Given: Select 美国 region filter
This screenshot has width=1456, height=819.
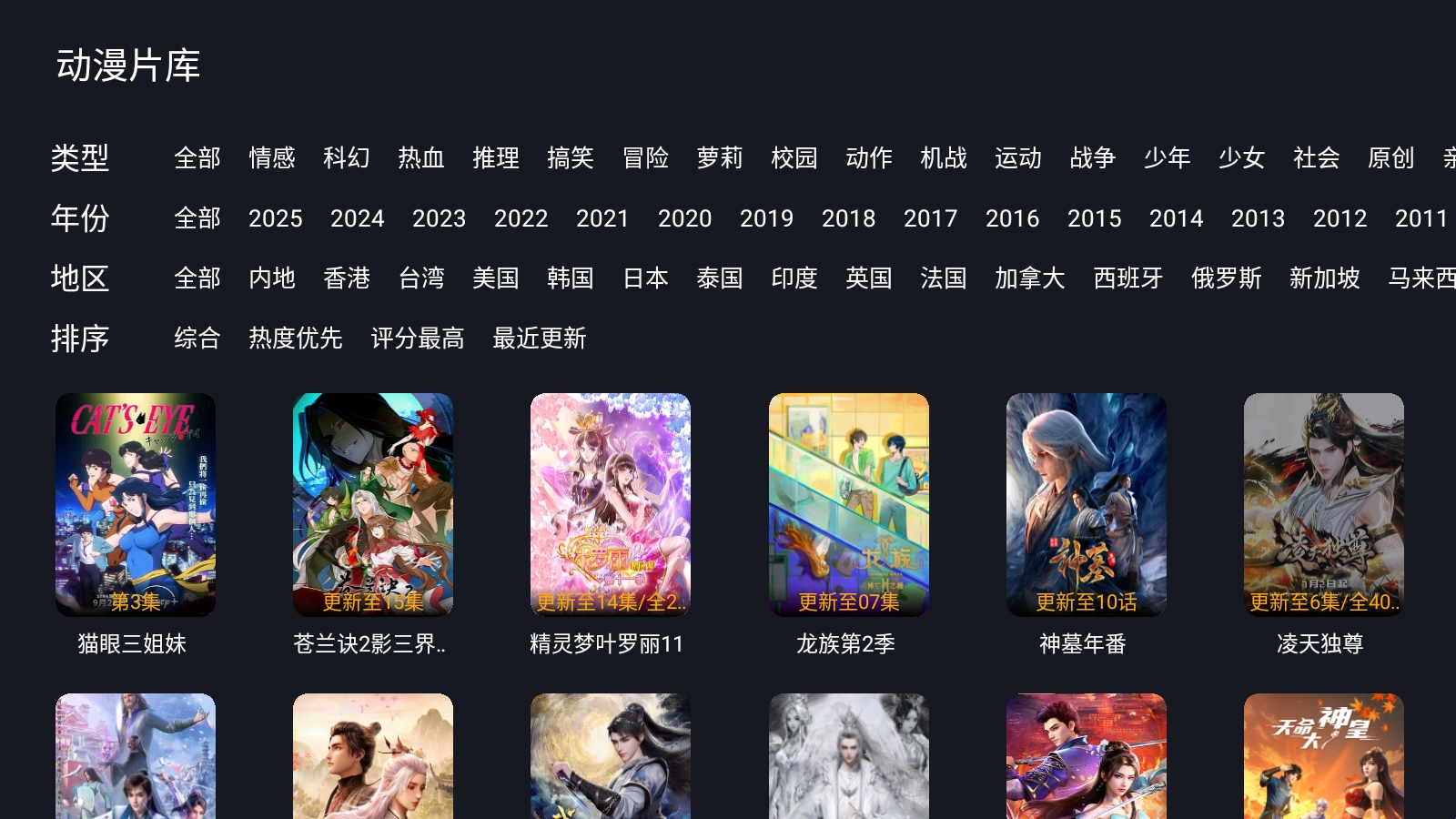Looking at the screenshot, I should pyautogui.click(x=496, y=278).
